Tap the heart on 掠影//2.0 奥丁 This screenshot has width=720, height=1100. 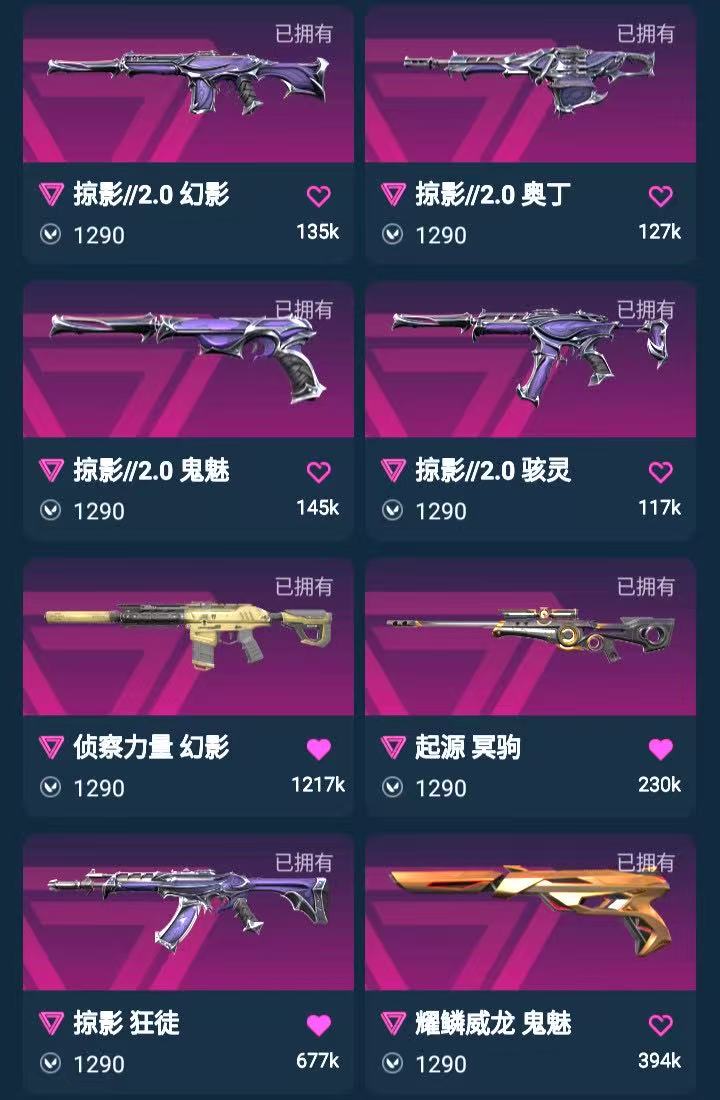(660, 195)
